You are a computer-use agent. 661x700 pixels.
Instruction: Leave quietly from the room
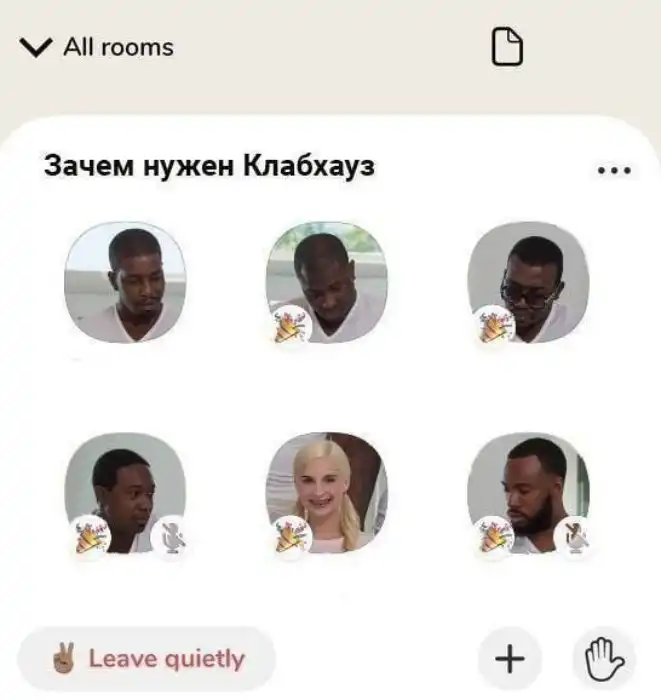point(146,659)
